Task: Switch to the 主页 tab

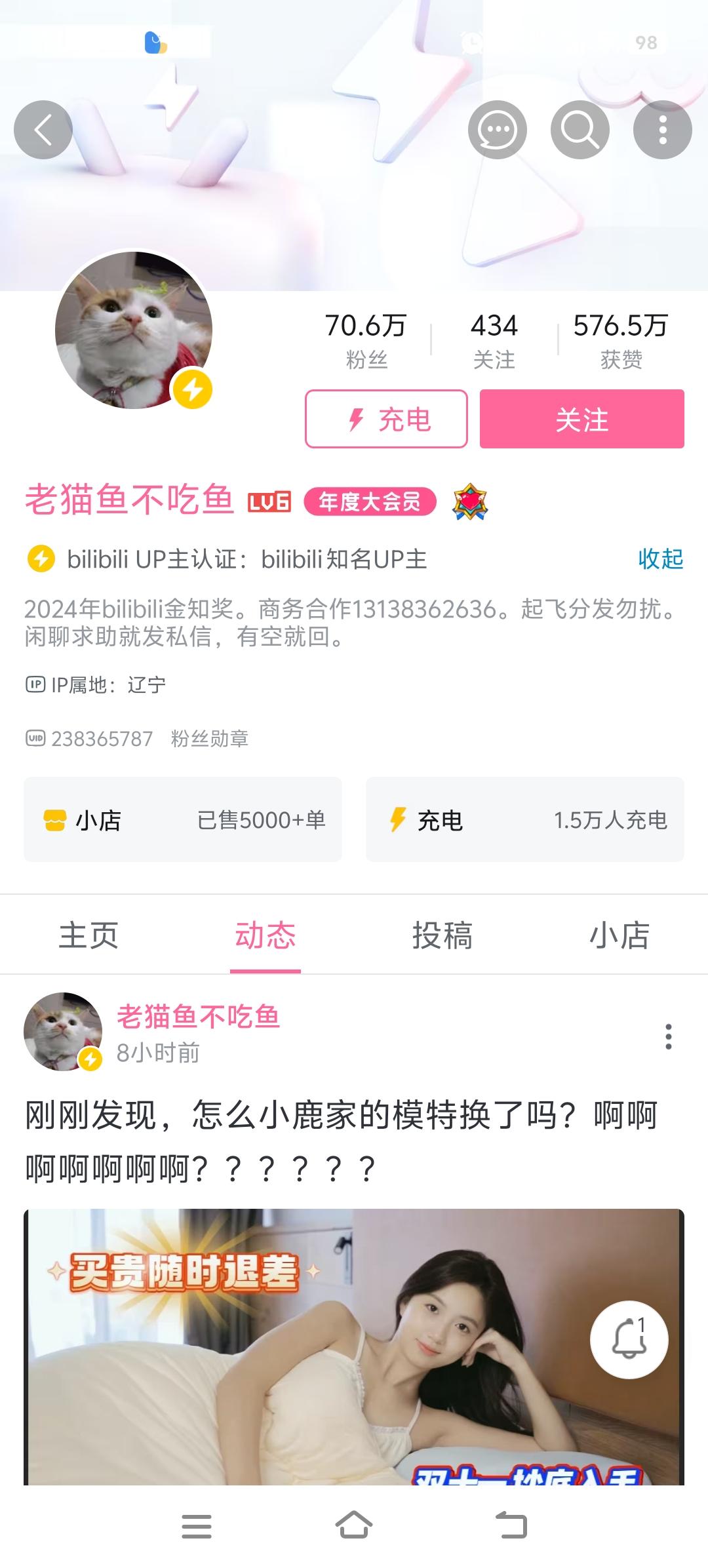Action: [88, 935]
